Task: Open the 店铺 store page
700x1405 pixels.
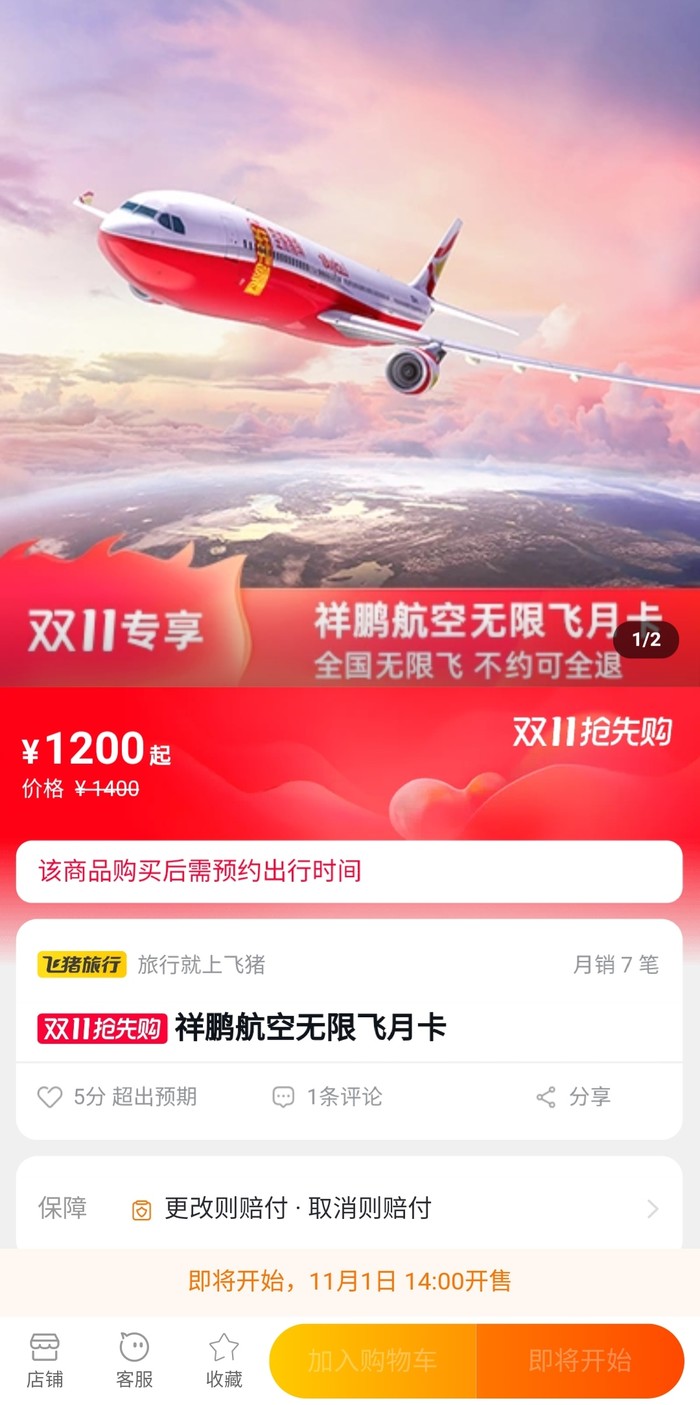Action: 44,1360
